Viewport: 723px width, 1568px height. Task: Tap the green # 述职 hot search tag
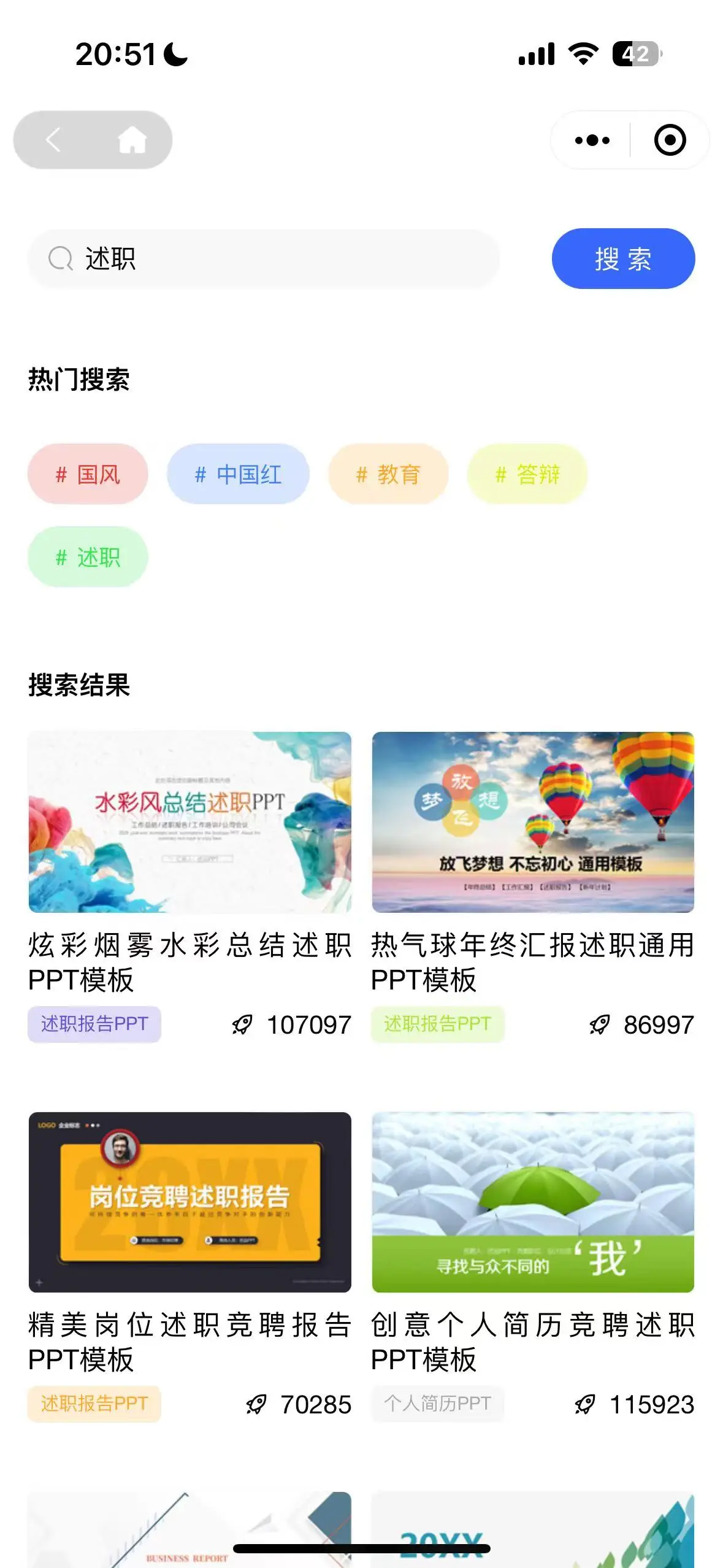[x=88, y=557]
